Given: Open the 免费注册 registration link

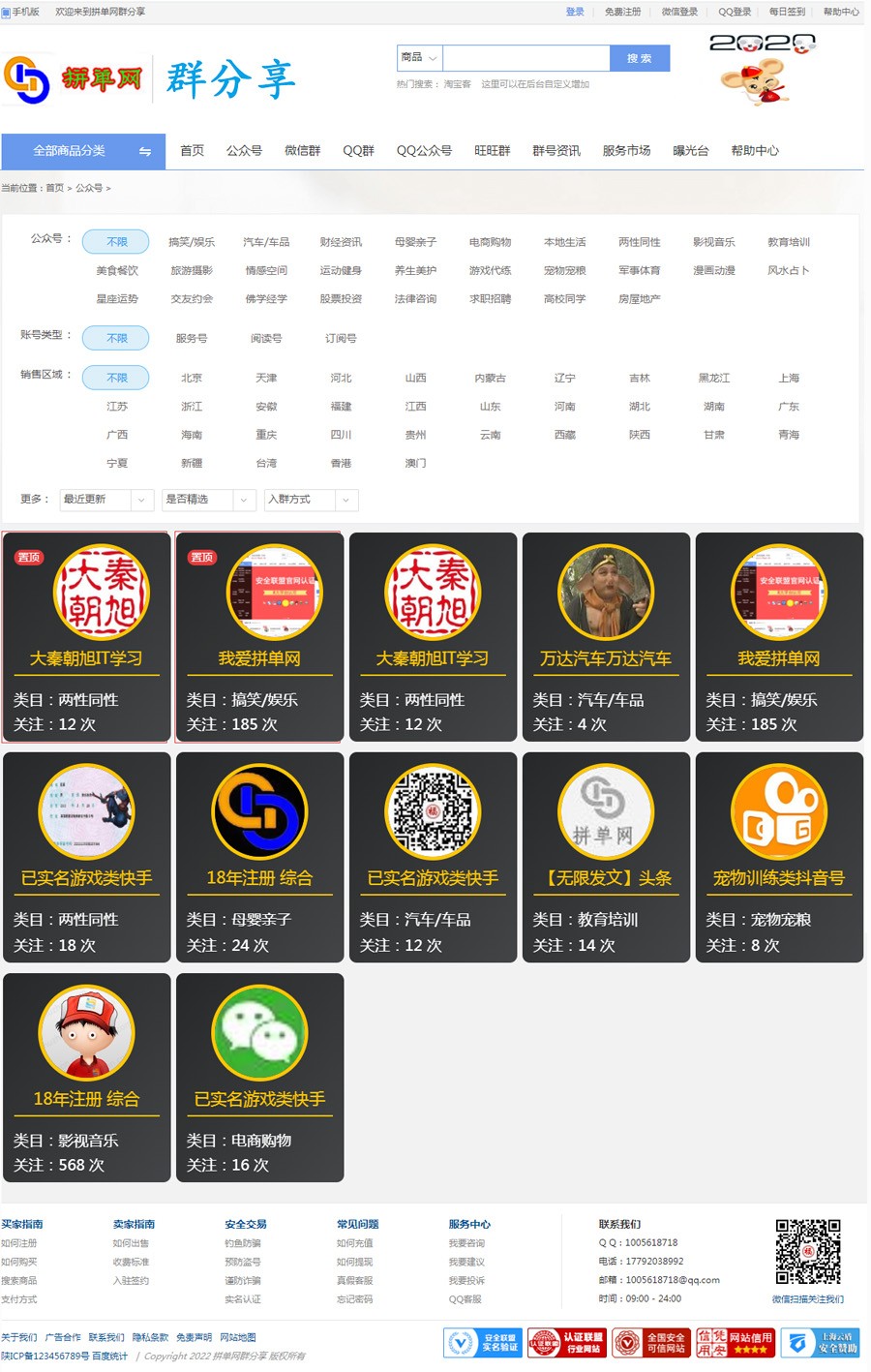Looking at the screenshot, I should coord(622,12).
